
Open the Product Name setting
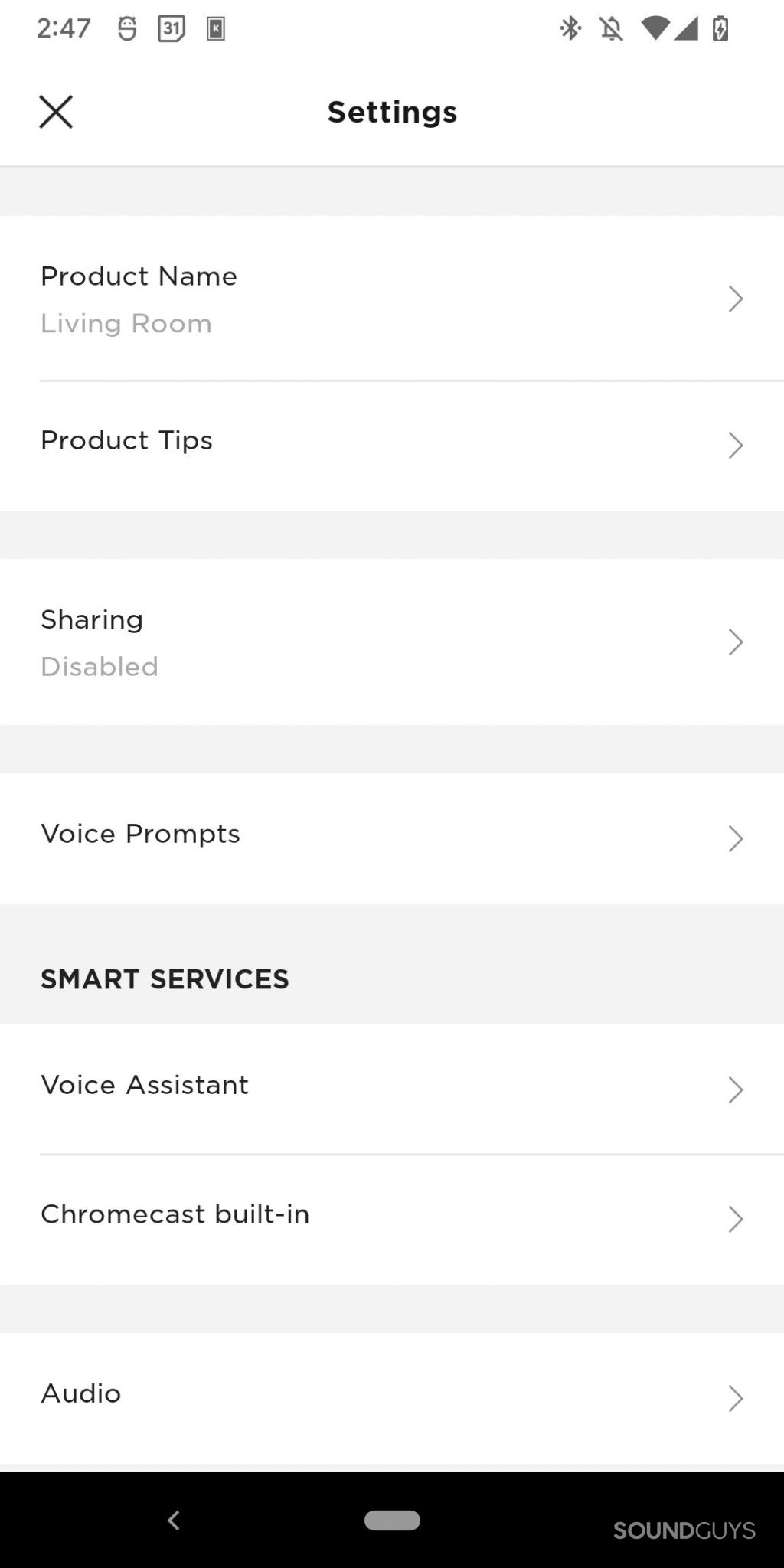[390, 299]
